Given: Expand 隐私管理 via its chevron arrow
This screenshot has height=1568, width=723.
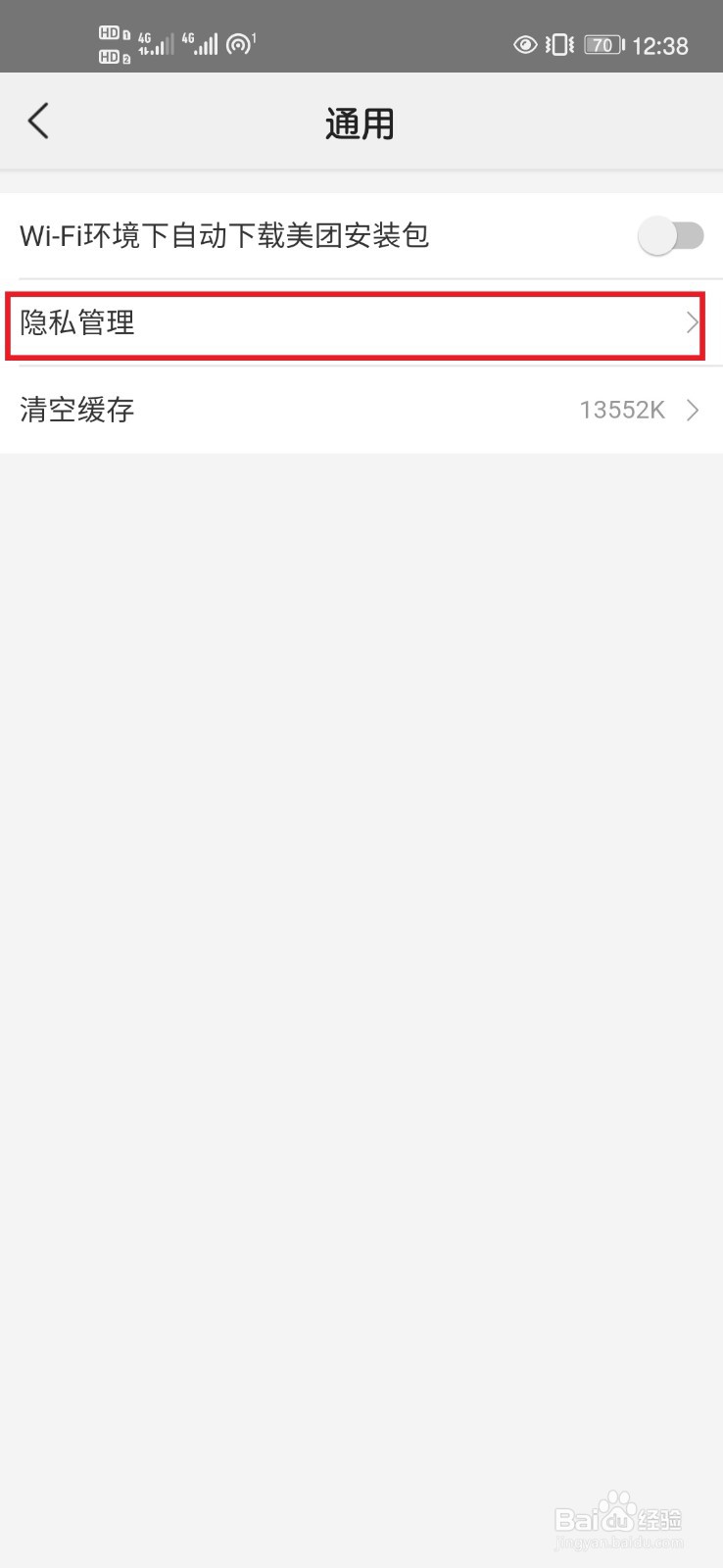Looking at the screenshot, I should pyautogui.click(x=692, y=323).
